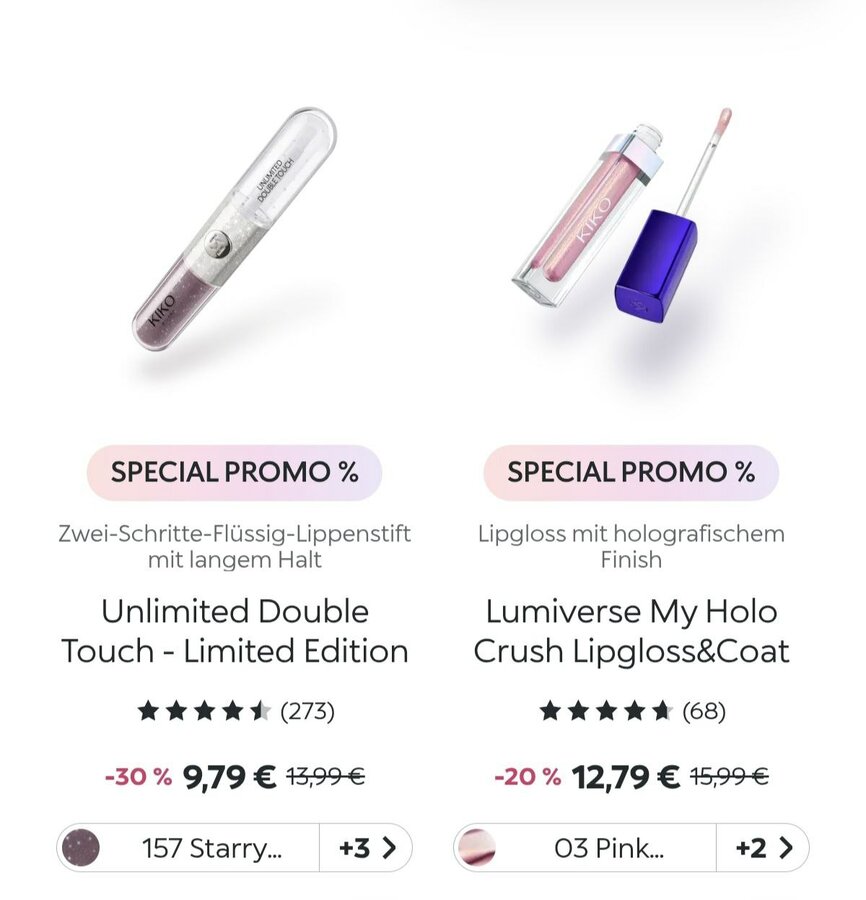Select the 03 Pink shade selector
This screenshot has height=900, width=866.
[587, 848]
